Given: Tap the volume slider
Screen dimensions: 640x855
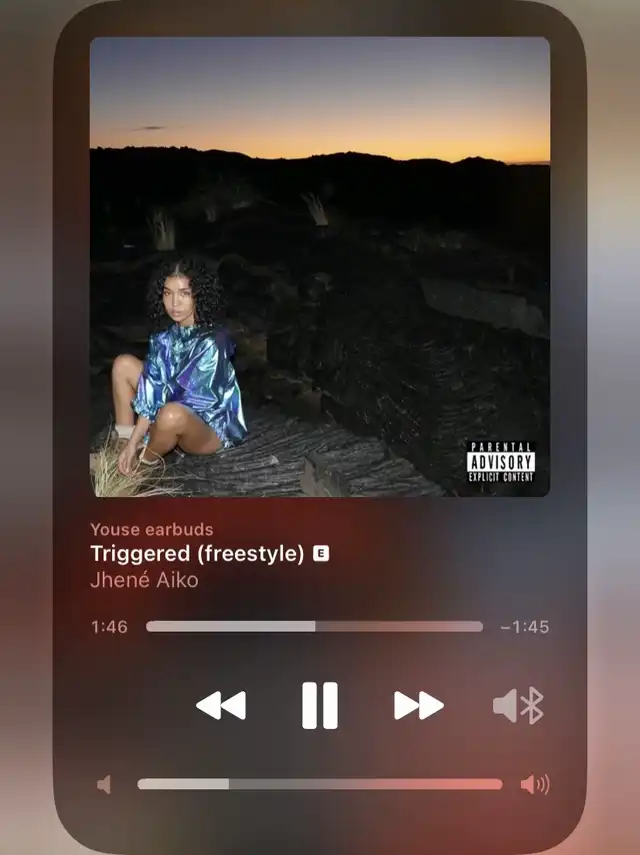Looking at the screenshot, I should coord(319,784).
